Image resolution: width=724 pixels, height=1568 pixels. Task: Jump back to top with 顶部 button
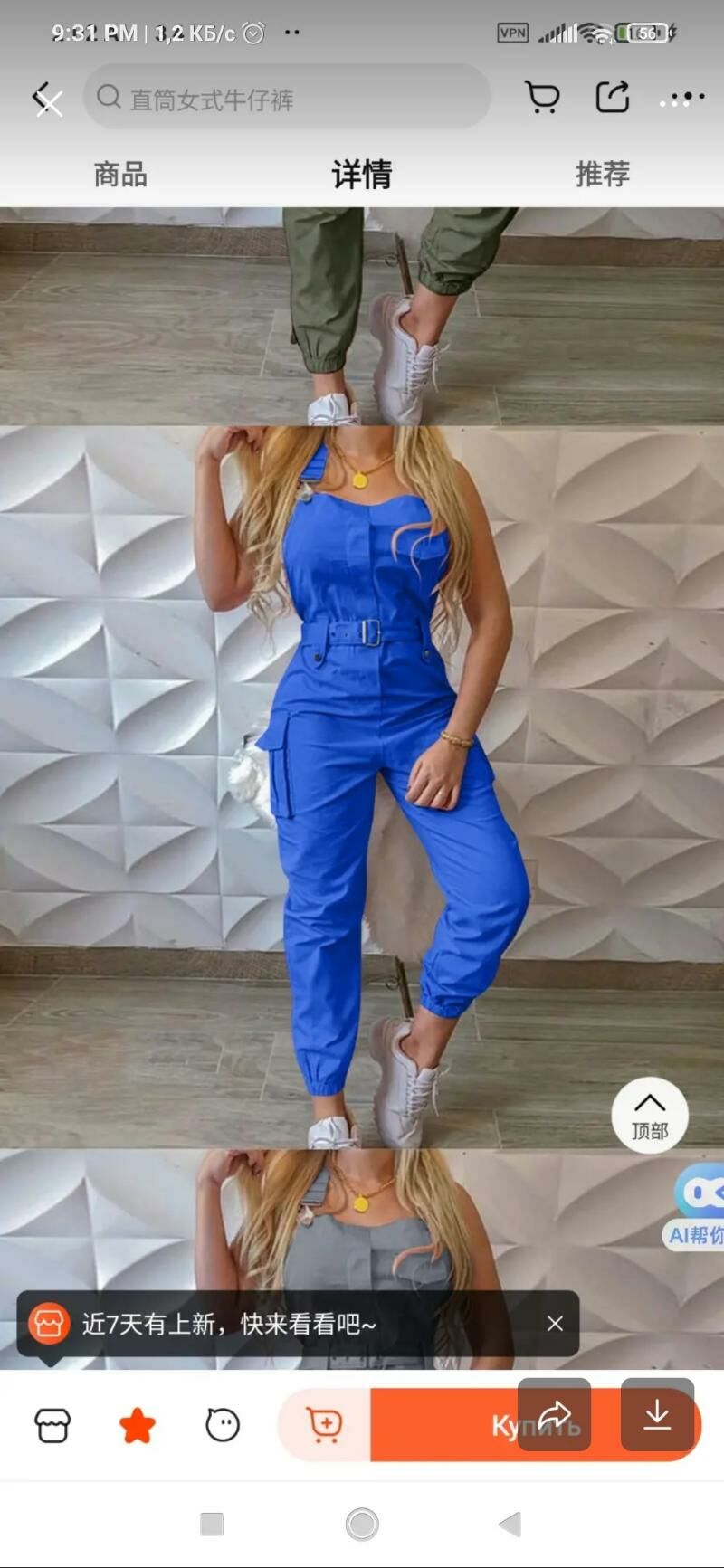click(x=649, y=1115)
